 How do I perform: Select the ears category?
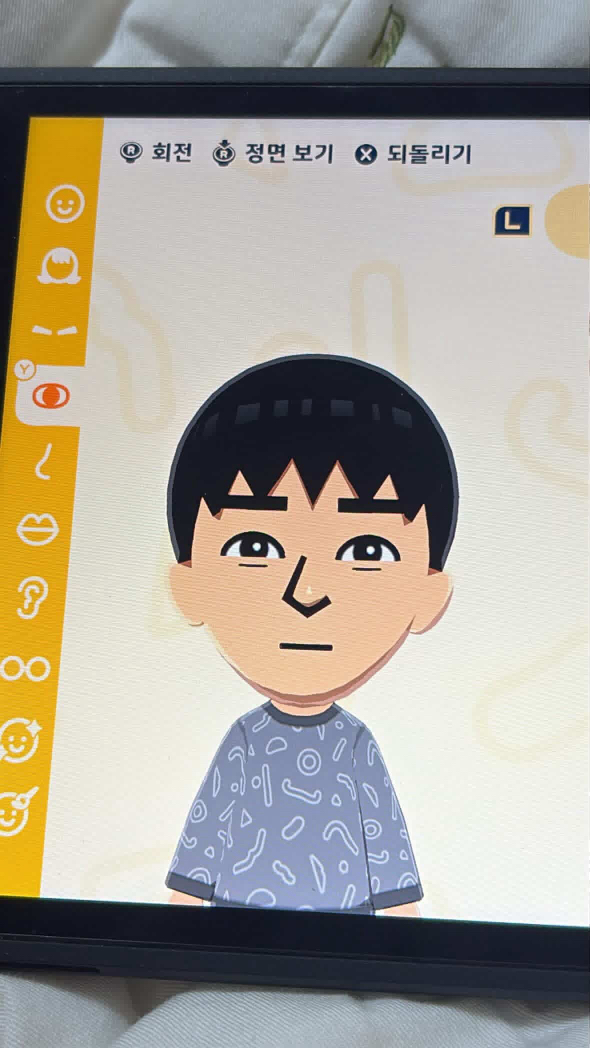point(32,597)
